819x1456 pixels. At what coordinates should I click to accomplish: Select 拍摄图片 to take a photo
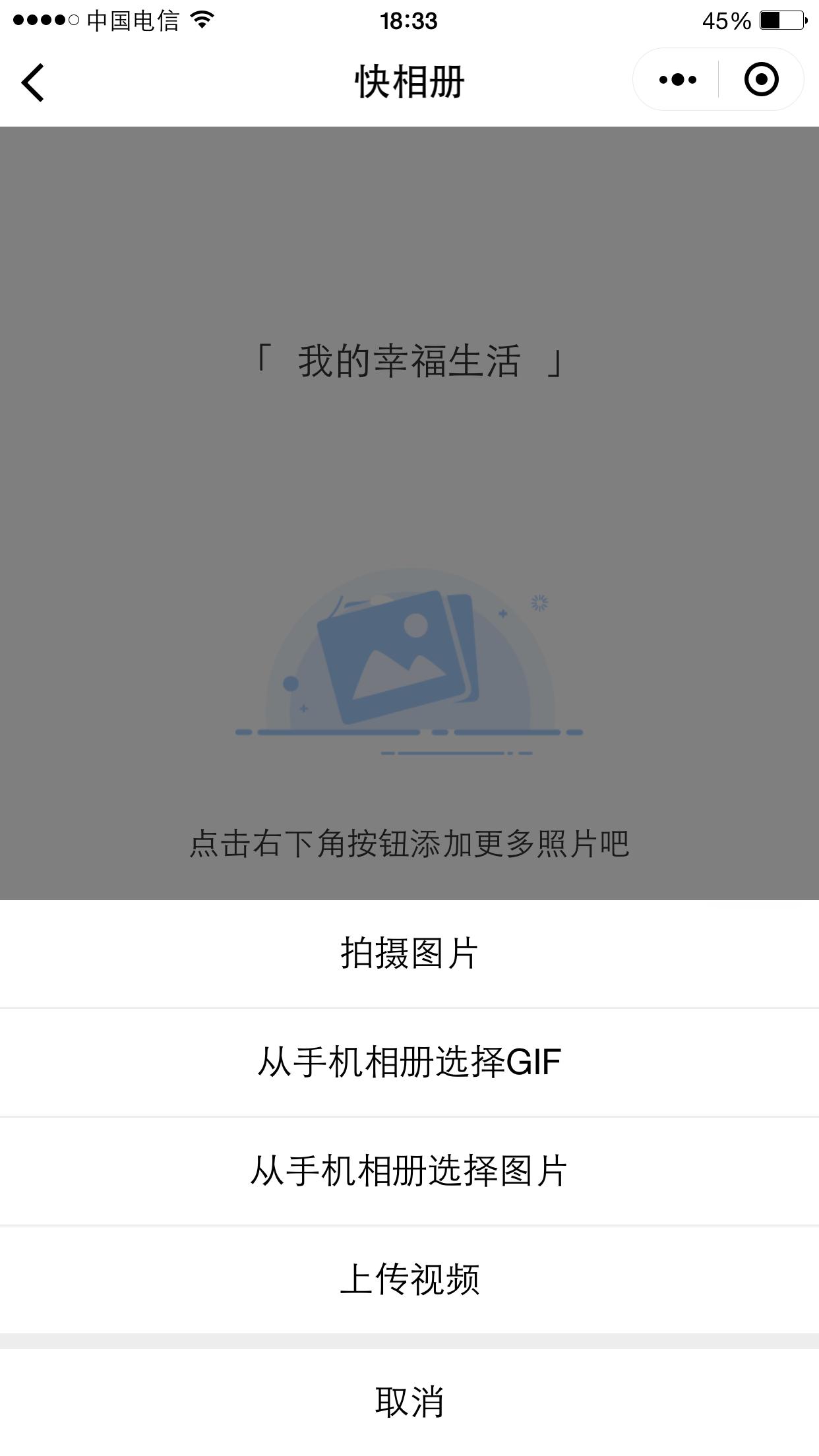(x=409, y=952)
